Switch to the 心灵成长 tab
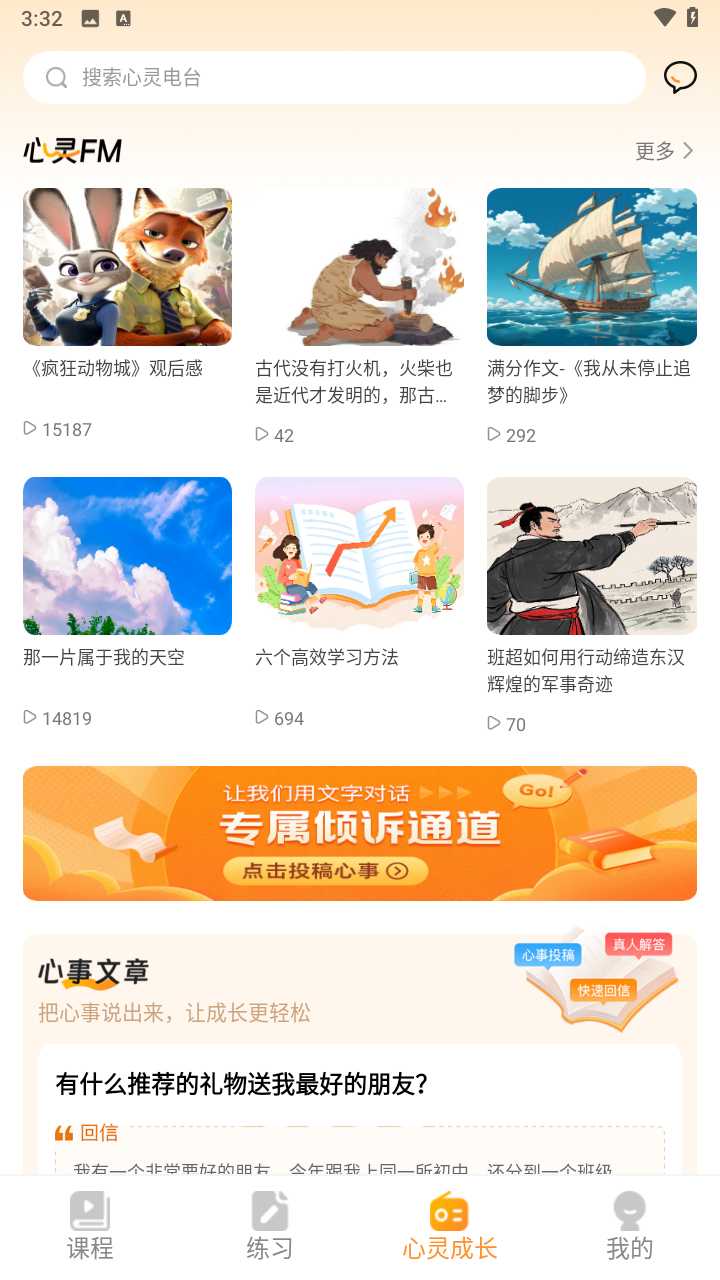This screenshot has height=1280, width=720. 449,1225
